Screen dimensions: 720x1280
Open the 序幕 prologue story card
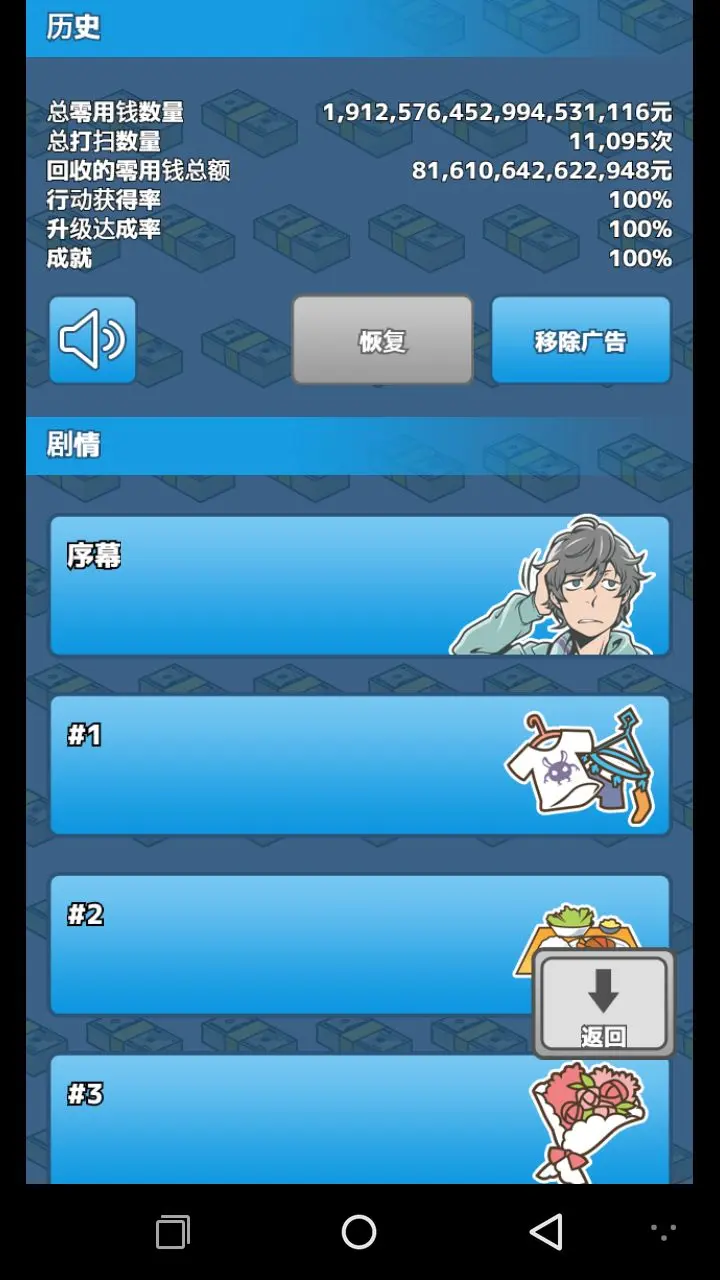300,586
